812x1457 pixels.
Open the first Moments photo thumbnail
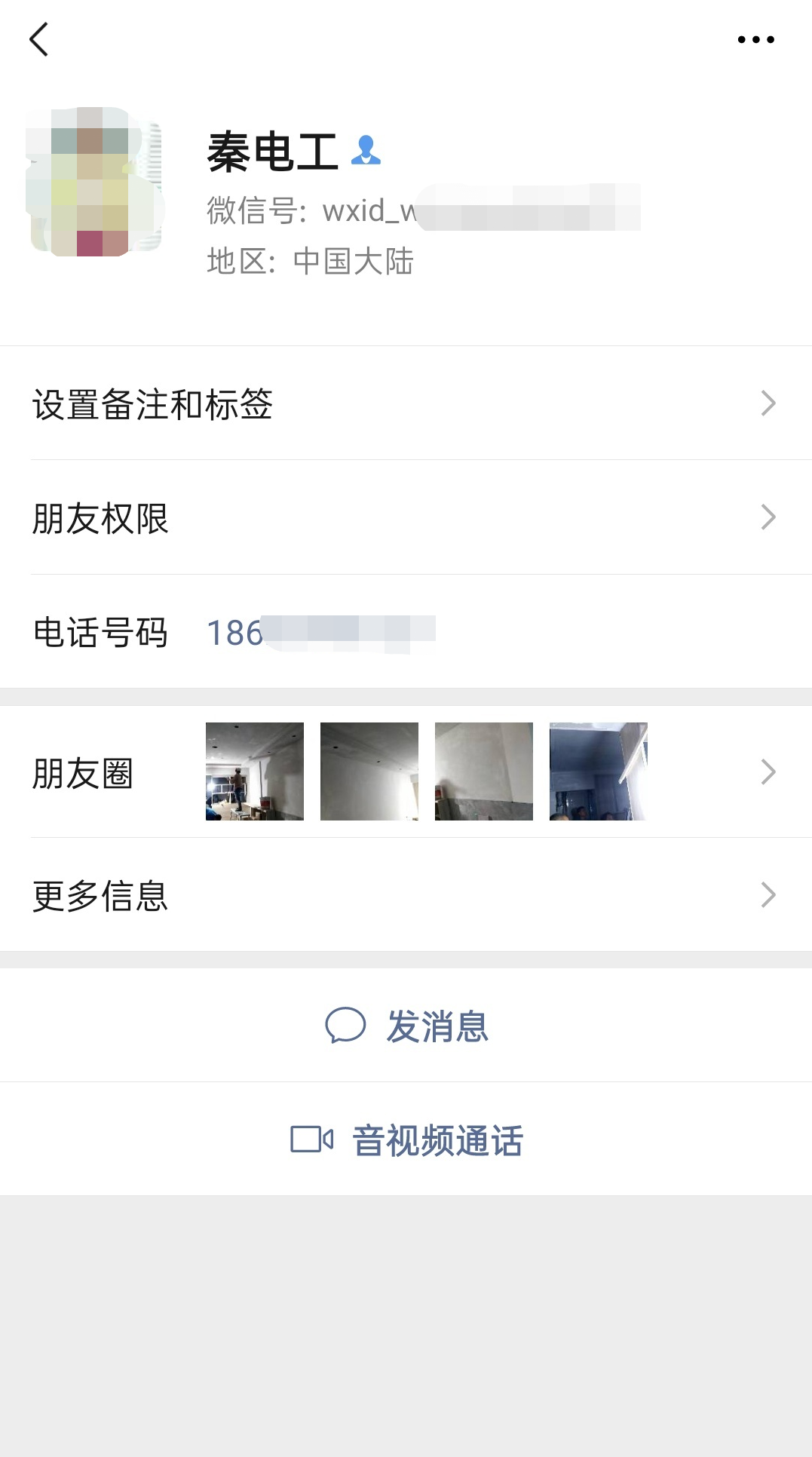(254, 771)
